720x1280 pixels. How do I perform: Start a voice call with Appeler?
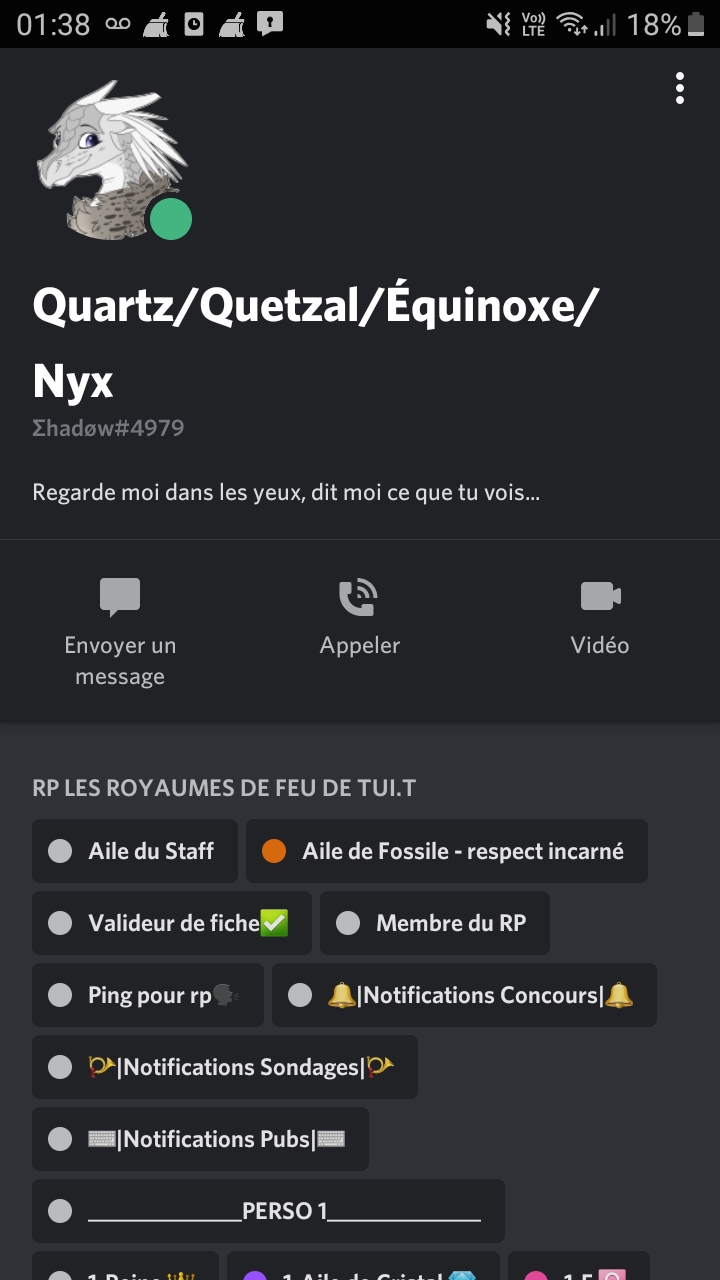(x=359, y=617)
